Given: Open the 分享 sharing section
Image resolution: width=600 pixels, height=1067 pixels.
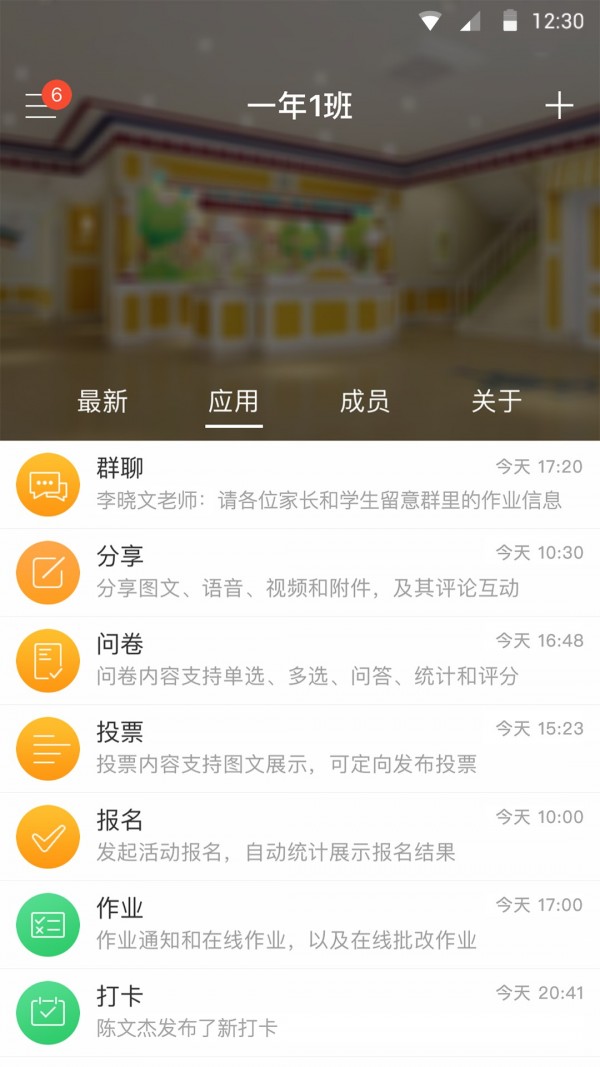Looking at the screenshot, I should pyautogui.click(x=300, y=573).
